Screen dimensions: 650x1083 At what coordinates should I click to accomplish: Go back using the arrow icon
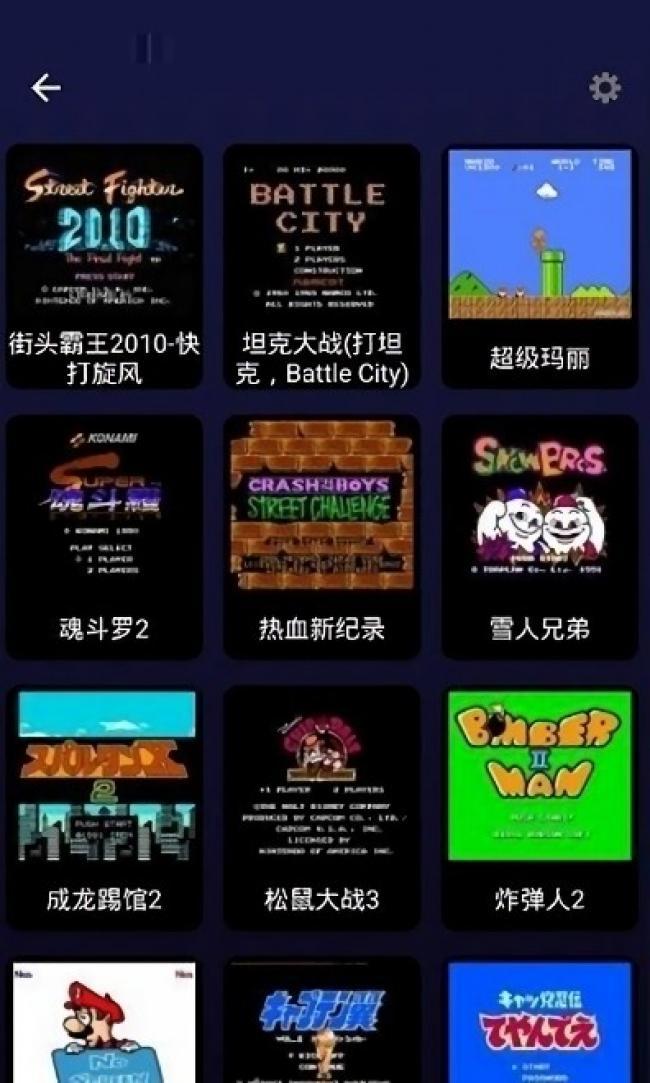46,88
